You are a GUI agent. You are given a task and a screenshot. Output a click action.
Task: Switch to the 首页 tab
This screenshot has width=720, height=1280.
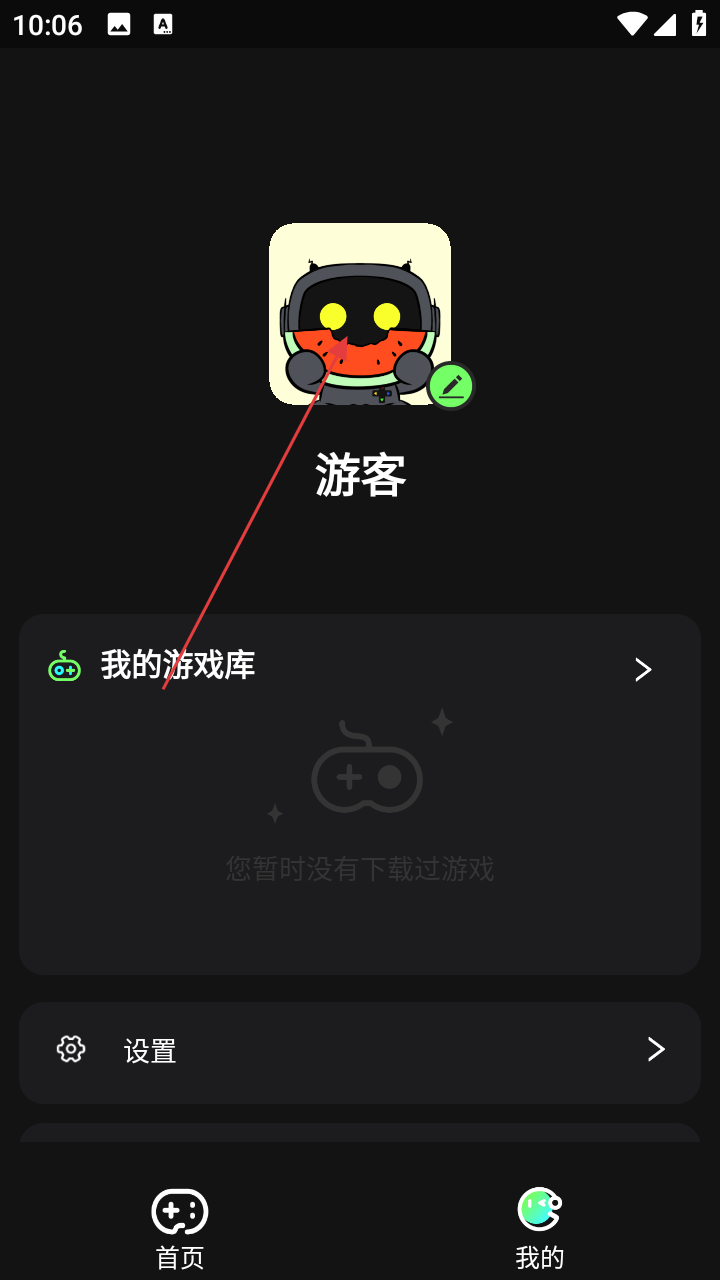(180, 1229)
